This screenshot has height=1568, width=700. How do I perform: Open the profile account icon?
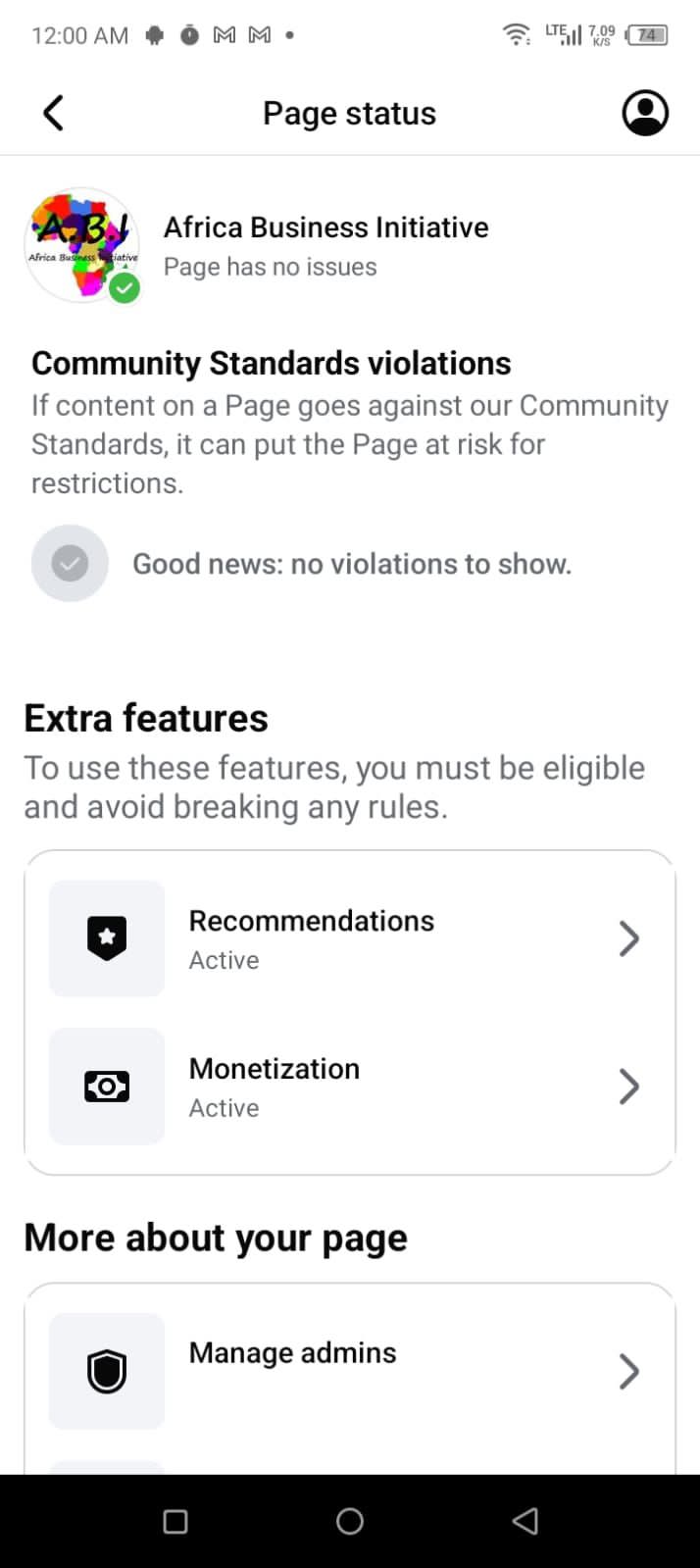pos(645,113)
